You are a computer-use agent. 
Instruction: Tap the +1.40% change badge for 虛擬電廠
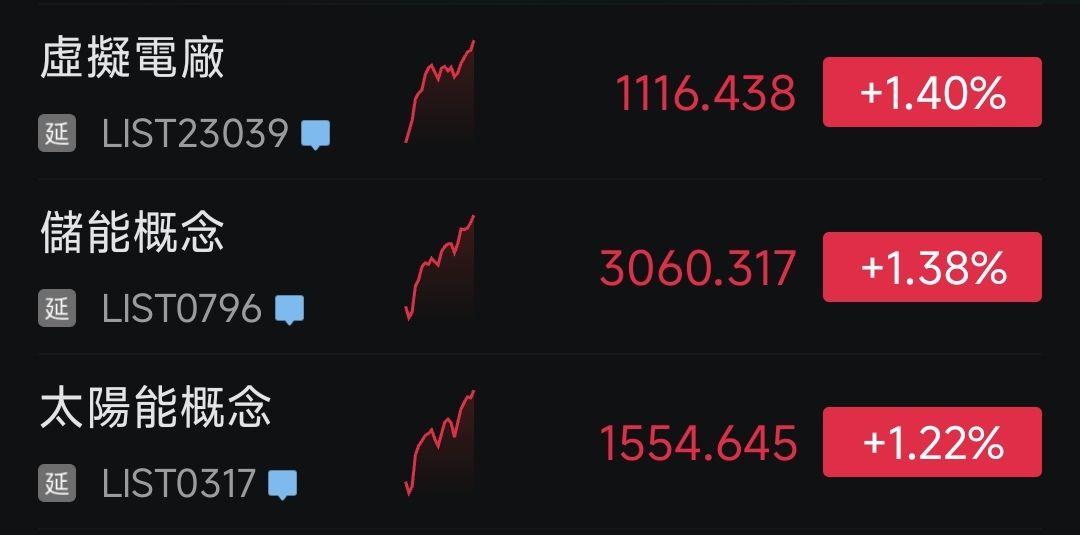tap(932, 92)
